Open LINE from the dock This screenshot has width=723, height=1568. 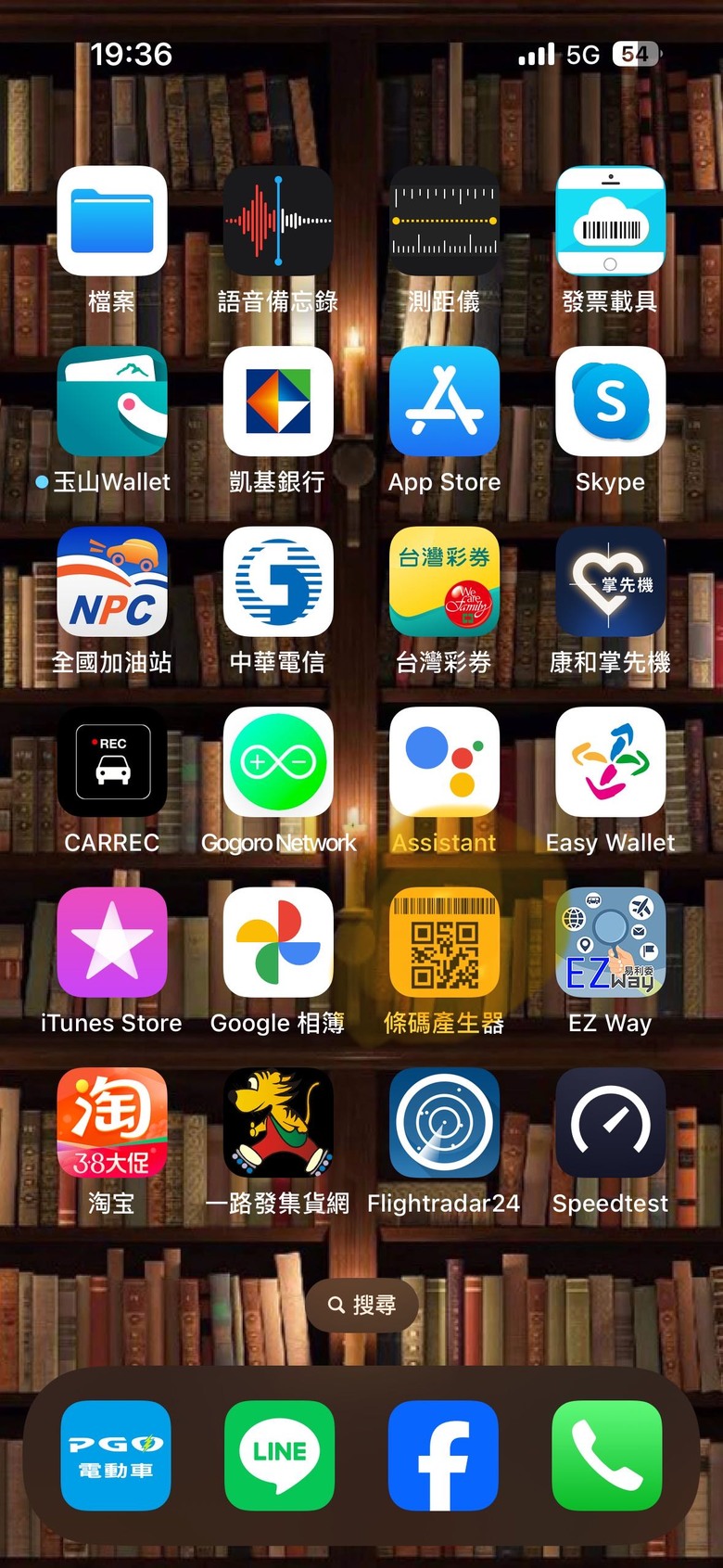[x=279, y=1455]
